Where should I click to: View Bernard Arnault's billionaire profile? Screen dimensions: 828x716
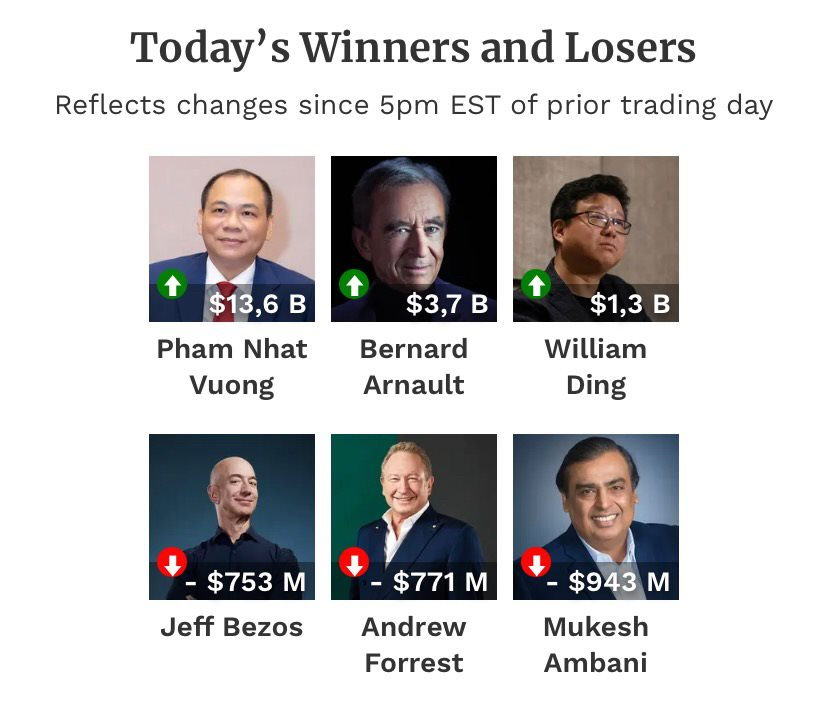pos(413,239)
